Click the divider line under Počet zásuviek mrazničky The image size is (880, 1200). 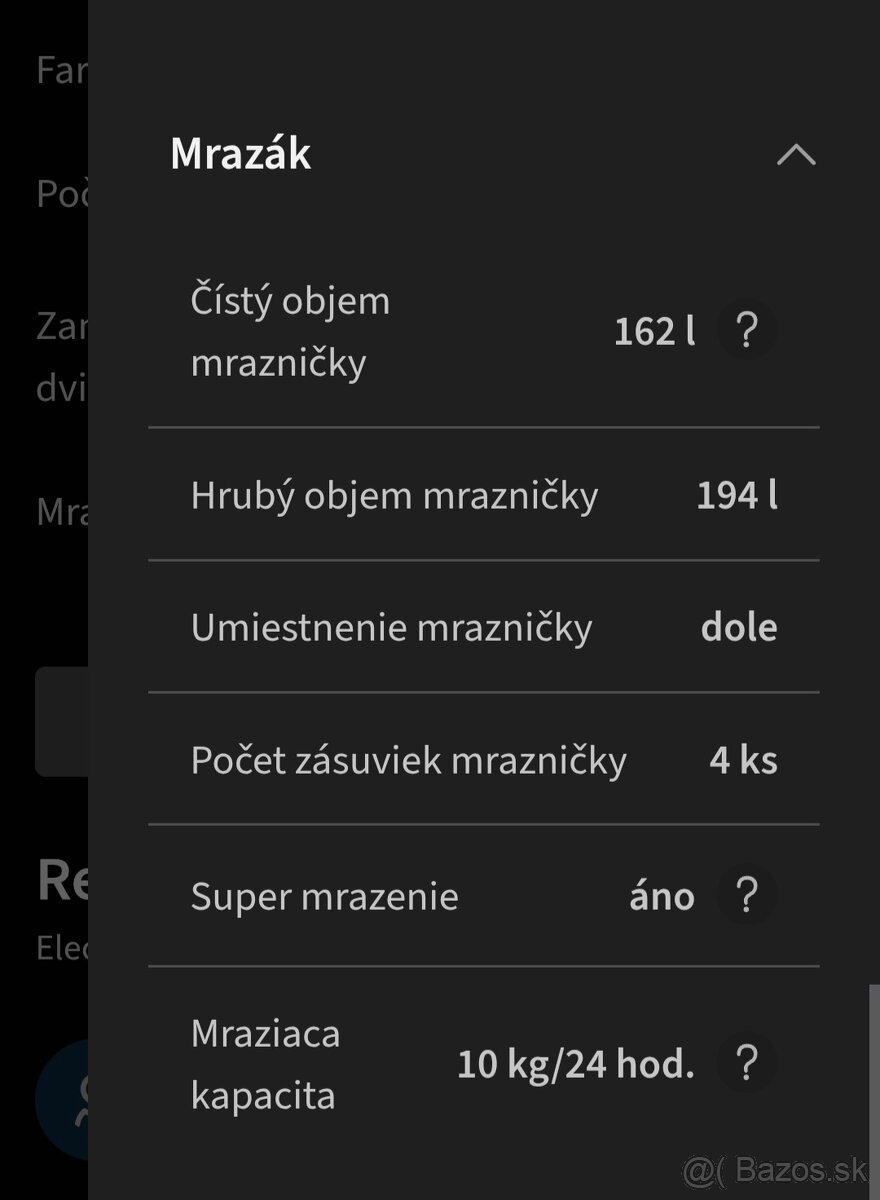coord(483,825)
